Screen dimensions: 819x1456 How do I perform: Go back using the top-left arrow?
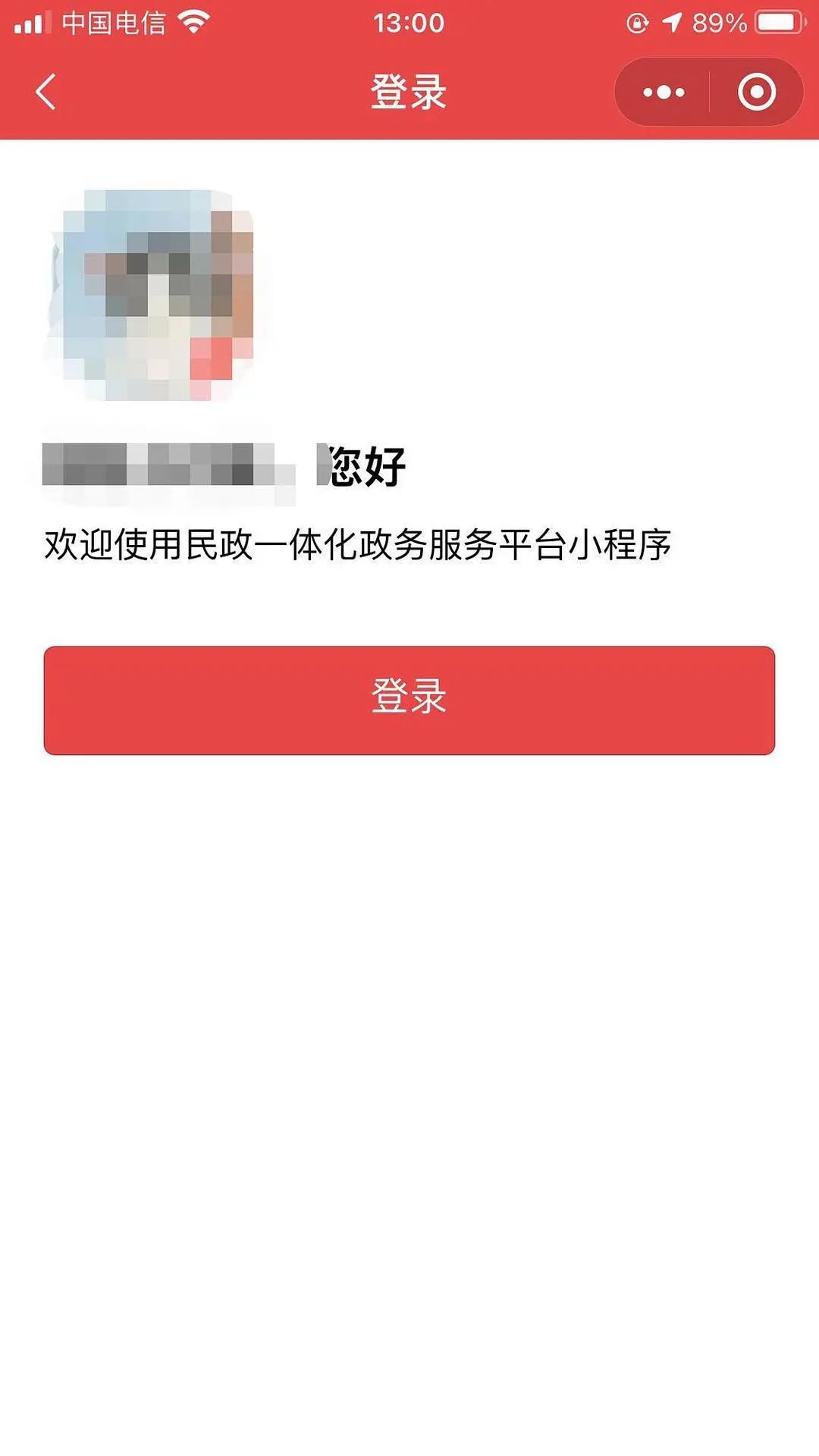coord(46,92)
